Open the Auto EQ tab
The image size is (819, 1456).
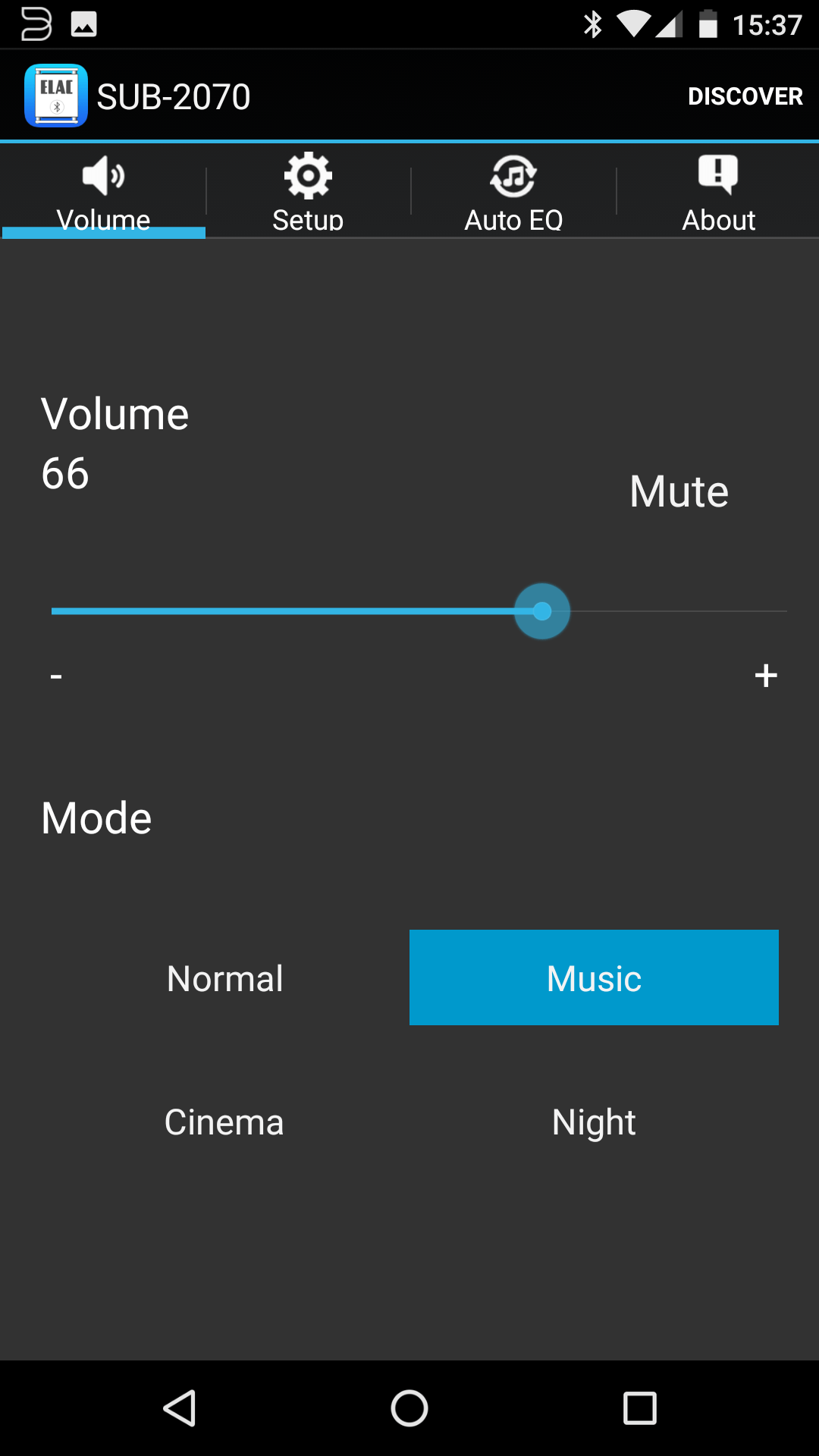click(x=513, y=191)
